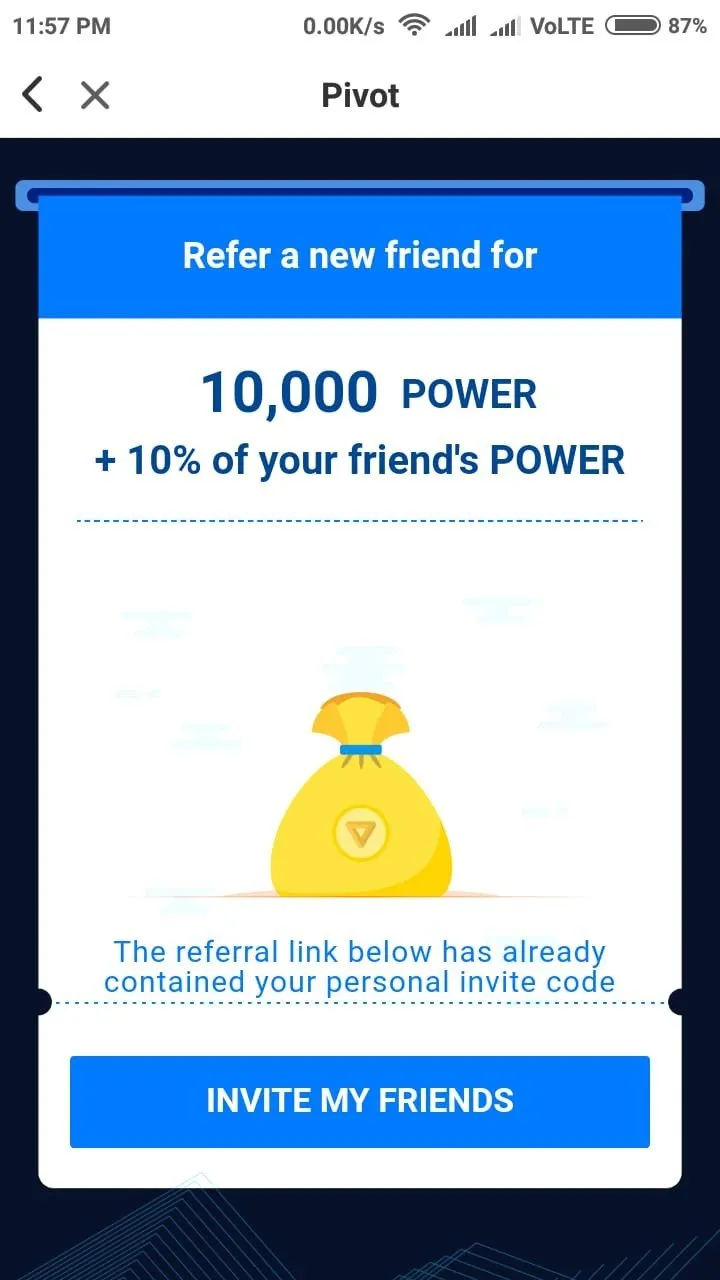The width and height of the screenshot is (720, 1280).
Task: Tap Invite My Friends button
Action: pyautogui.click(x=360, y=1101)
